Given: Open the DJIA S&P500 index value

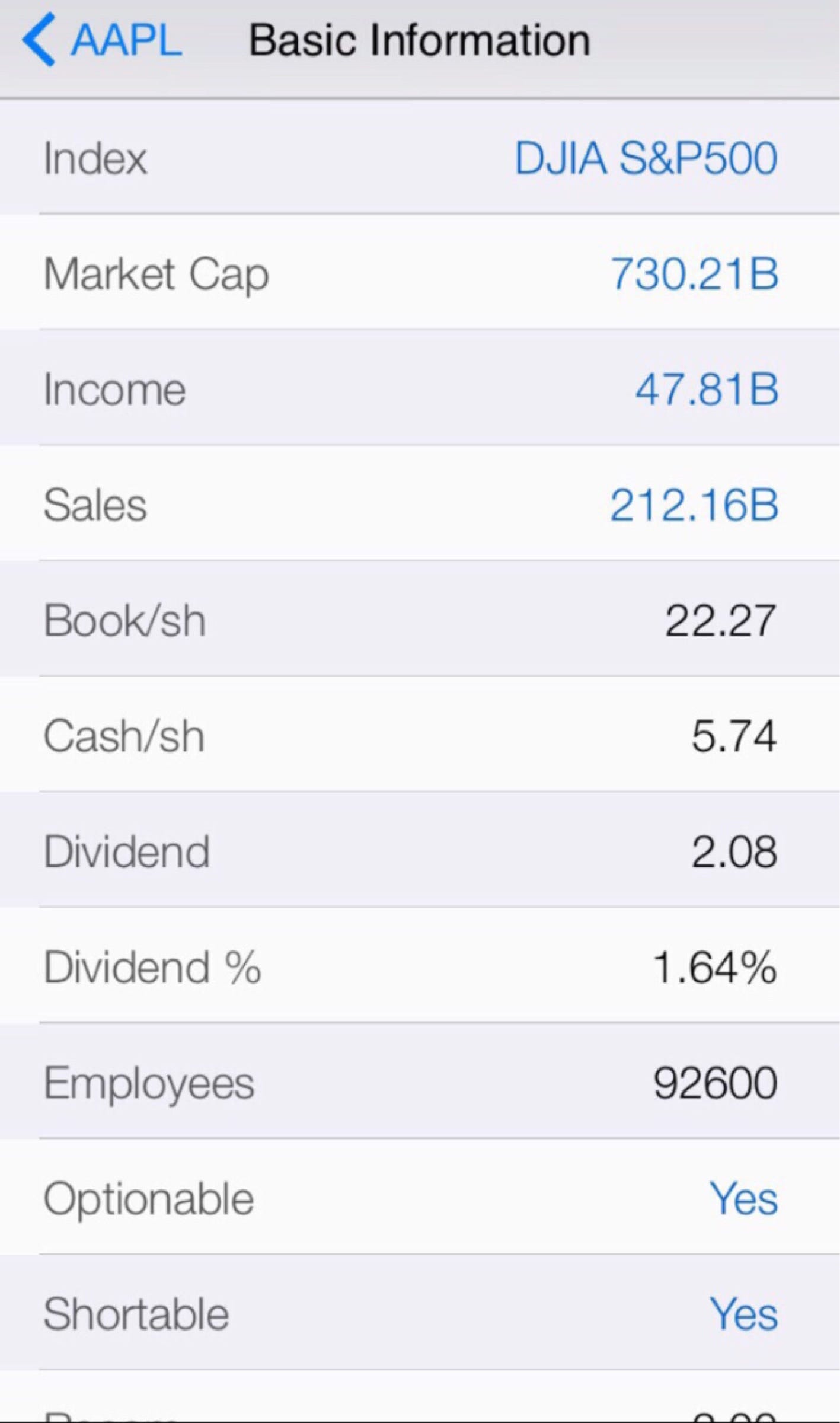Looking at the screenshot, I should 646,158.
